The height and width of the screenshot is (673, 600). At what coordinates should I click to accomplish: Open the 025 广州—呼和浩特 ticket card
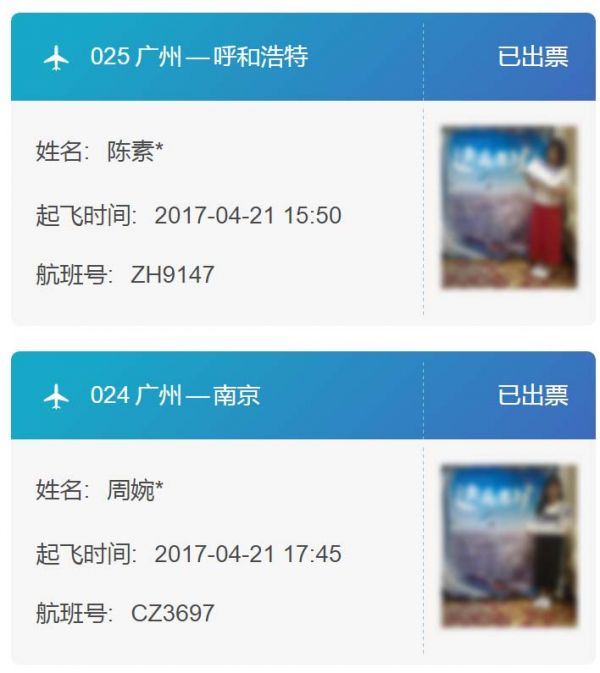[200, 57]
